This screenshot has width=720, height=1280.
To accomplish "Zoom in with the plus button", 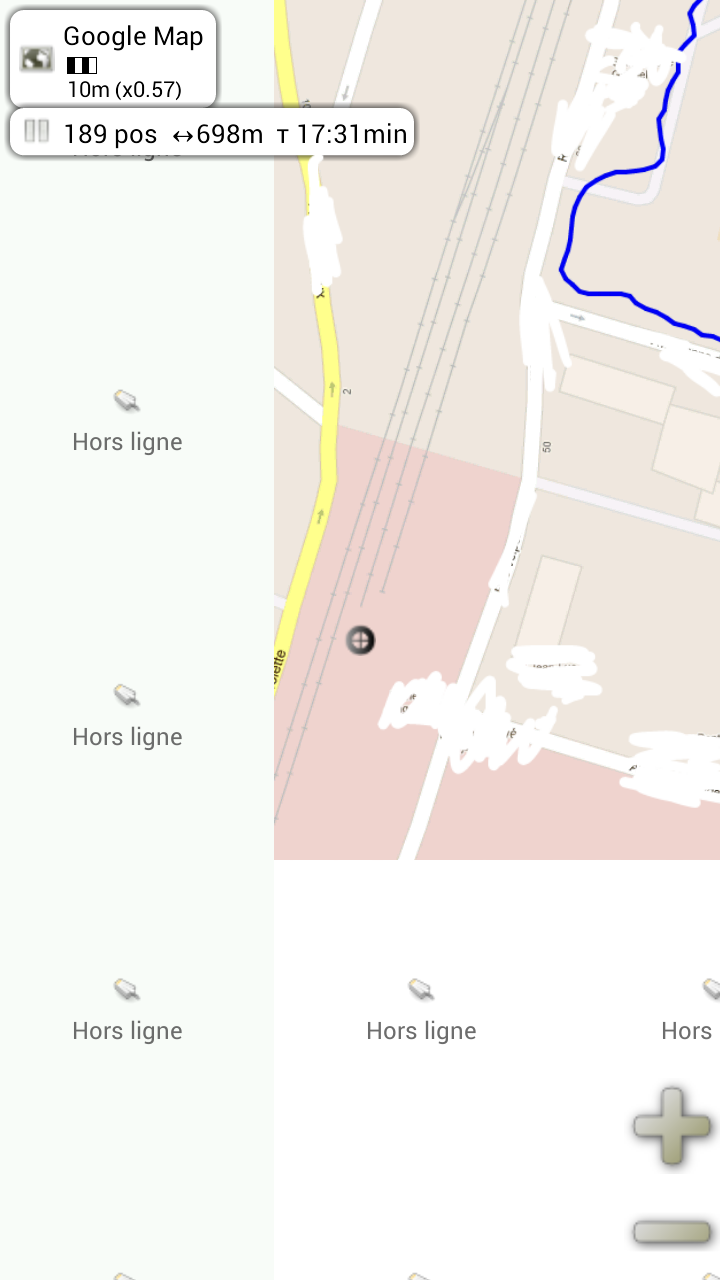I will point(671,1126).
